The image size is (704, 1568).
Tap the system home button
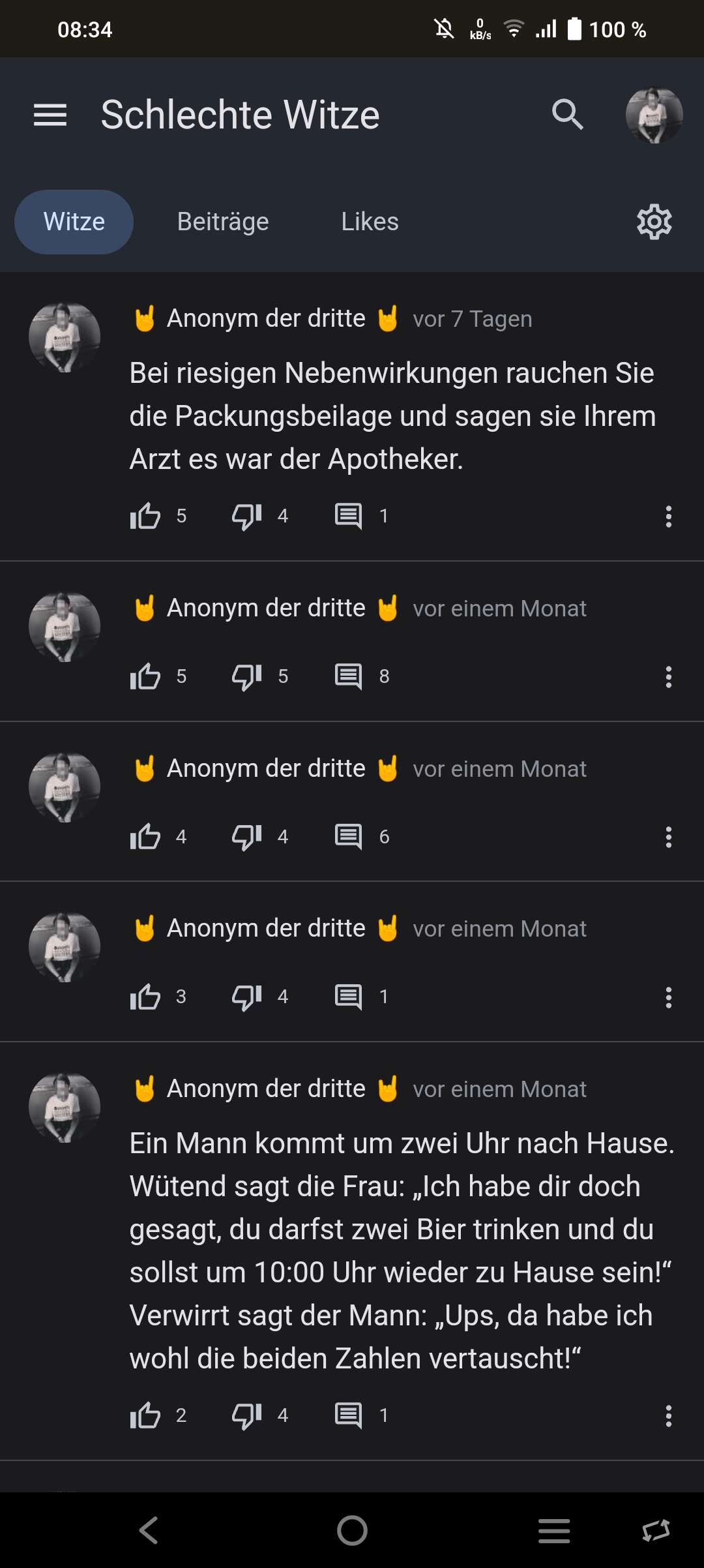tap(352, 1530)
